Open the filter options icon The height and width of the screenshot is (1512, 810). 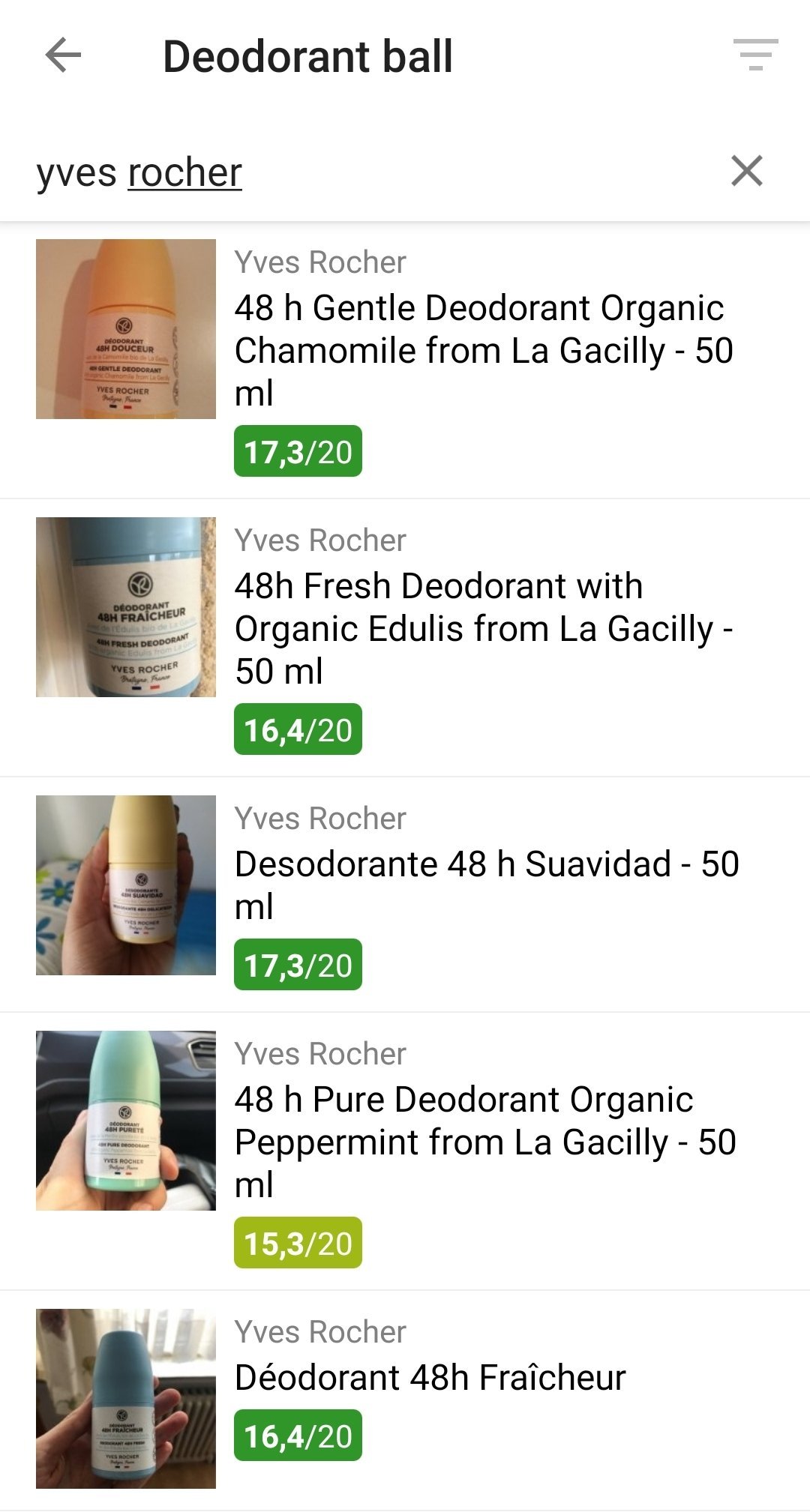[x=755, y=55]
